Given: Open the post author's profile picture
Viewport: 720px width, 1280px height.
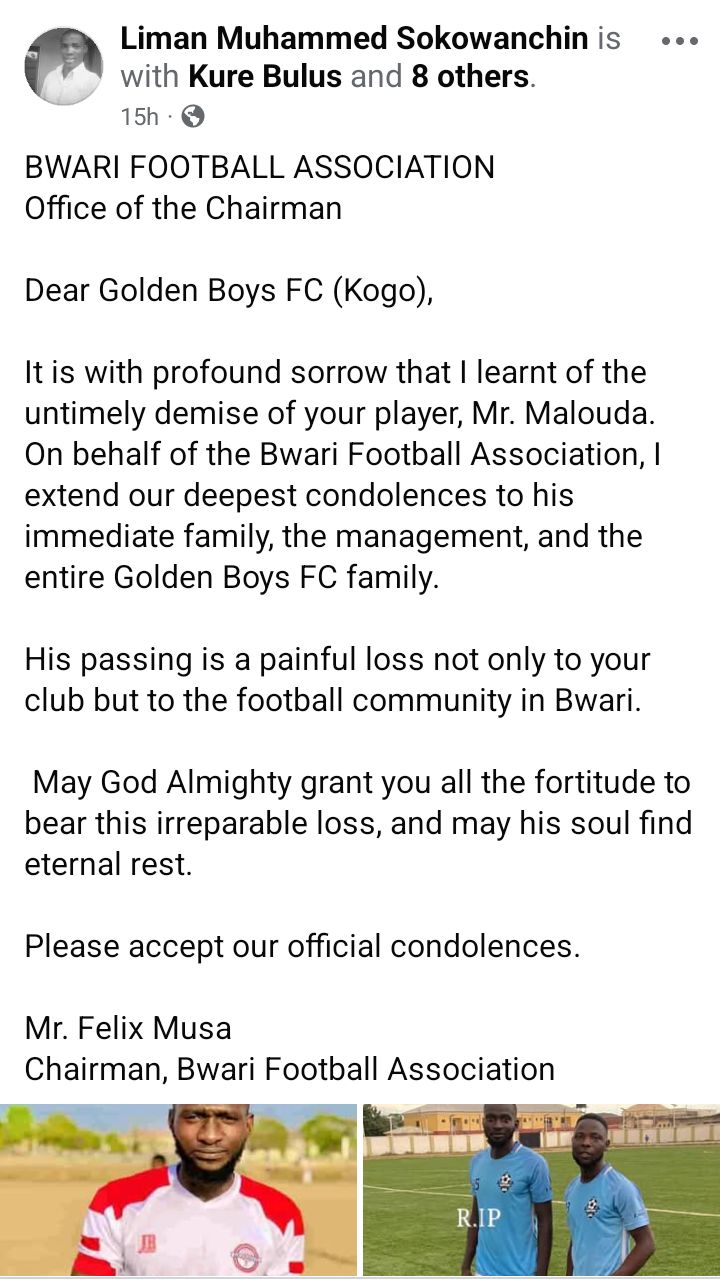Looking at the screenshot, I should (63, 66).
